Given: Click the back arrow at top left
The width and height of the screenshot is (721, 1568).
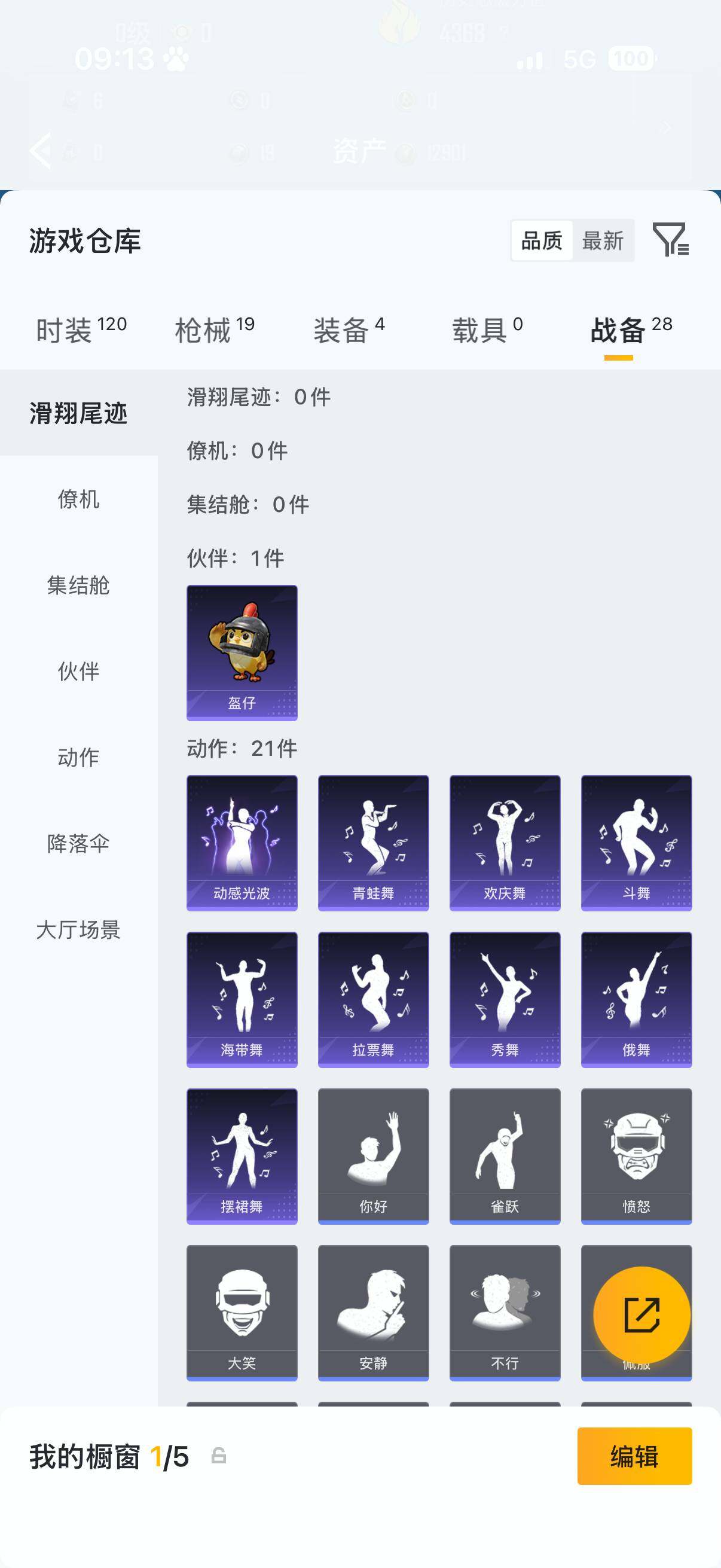Looking at the screenshot, I should (41, 150).
